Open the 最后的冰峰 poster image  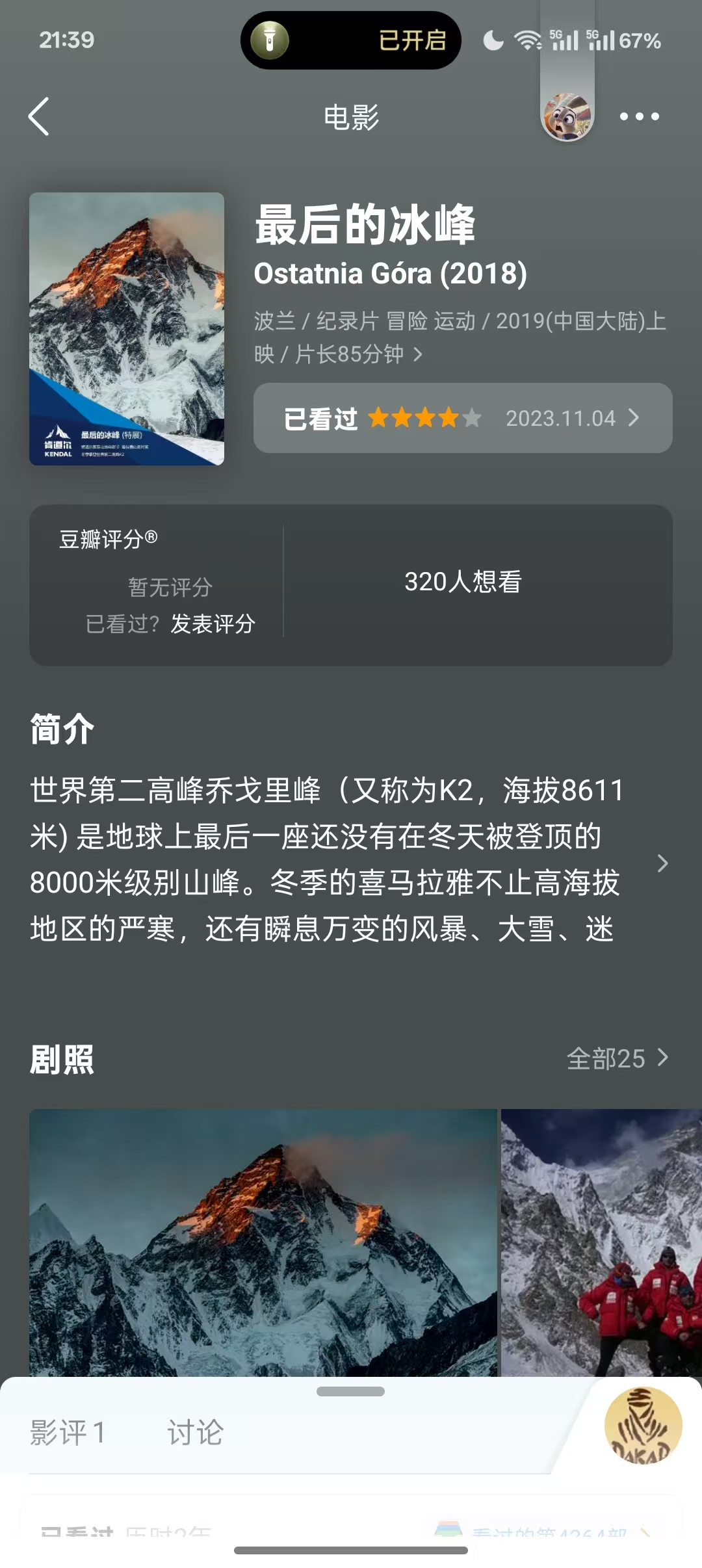tap(127, 328)
